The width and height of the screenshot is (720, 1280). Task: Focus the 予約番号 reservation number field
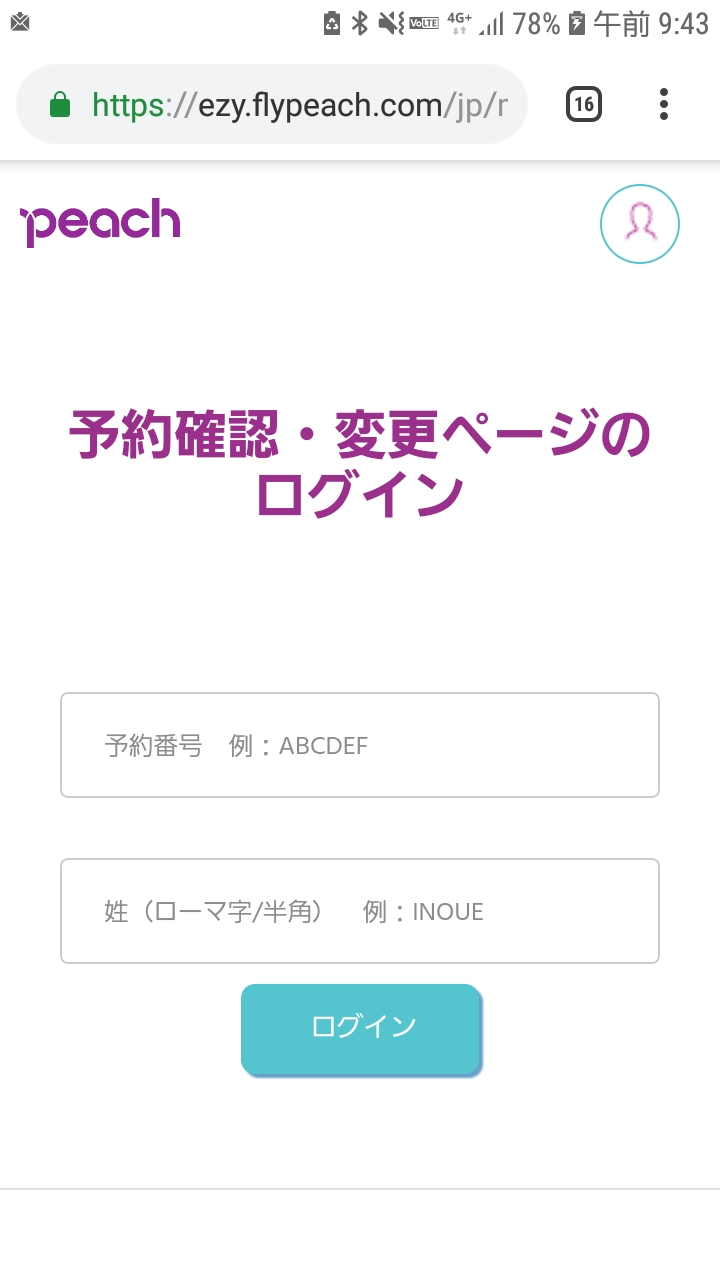pos(360,745)
